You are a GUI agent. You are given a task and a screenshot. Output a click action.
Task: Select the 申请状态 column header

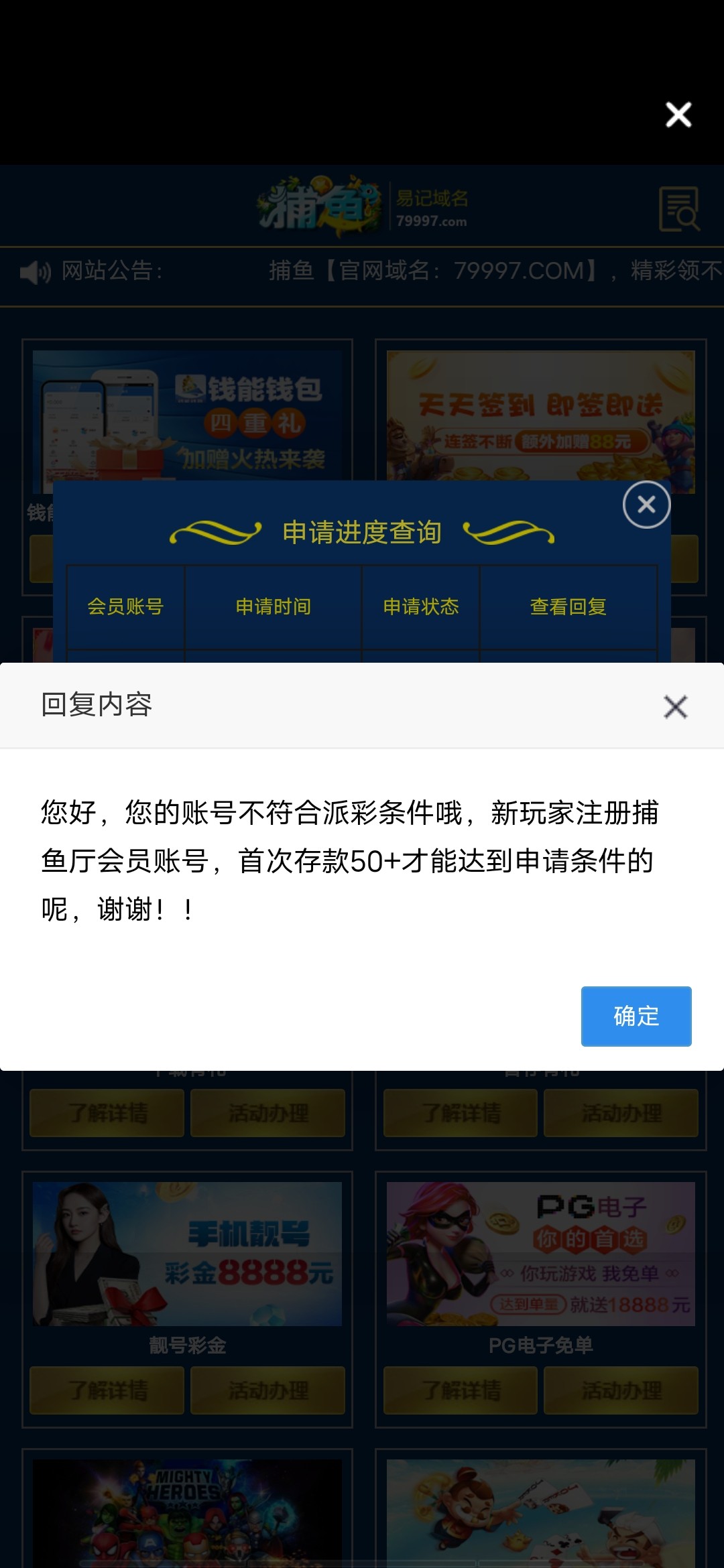point(420,606)
